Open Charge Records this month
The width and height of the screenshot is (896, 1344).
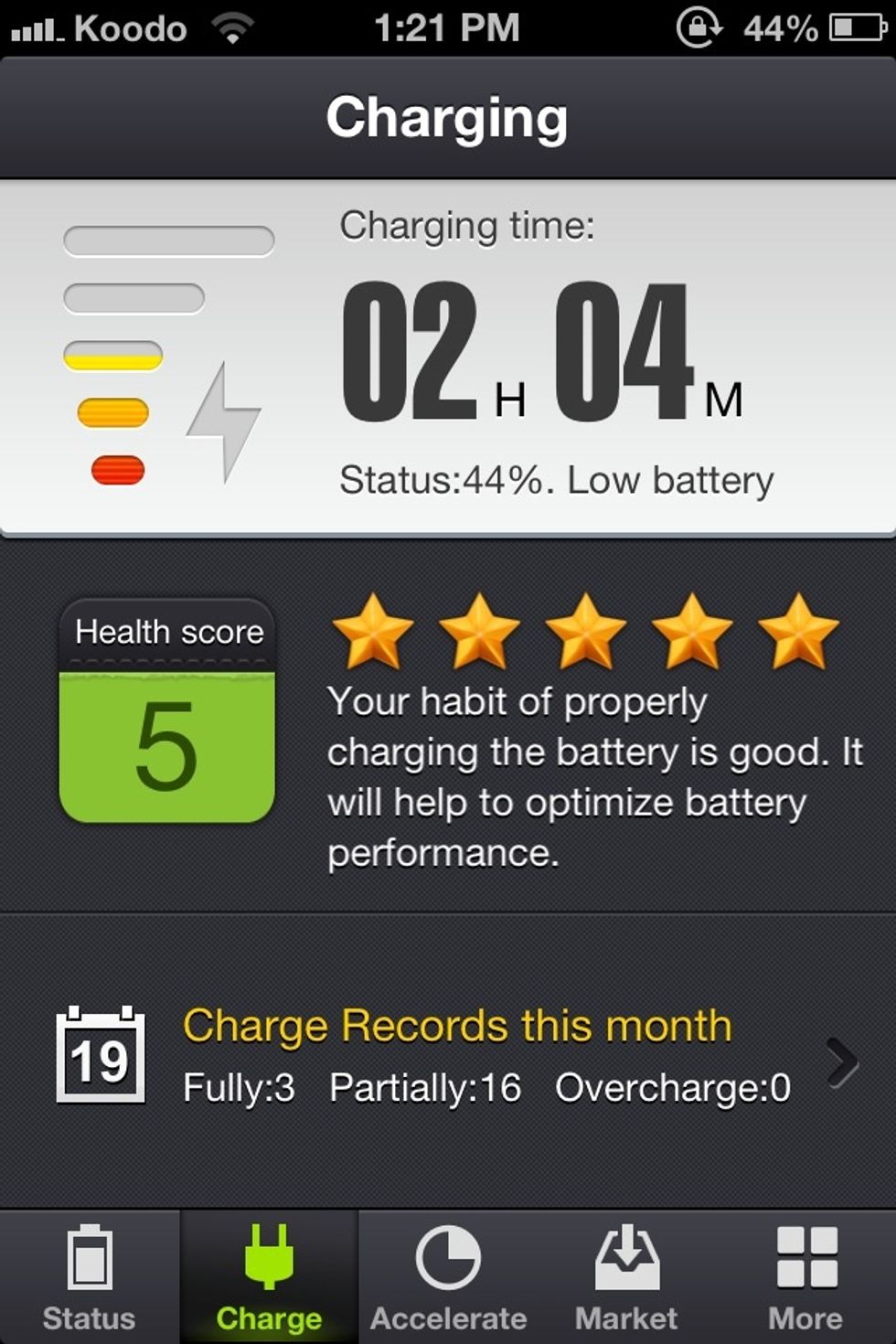point(457,1024)
